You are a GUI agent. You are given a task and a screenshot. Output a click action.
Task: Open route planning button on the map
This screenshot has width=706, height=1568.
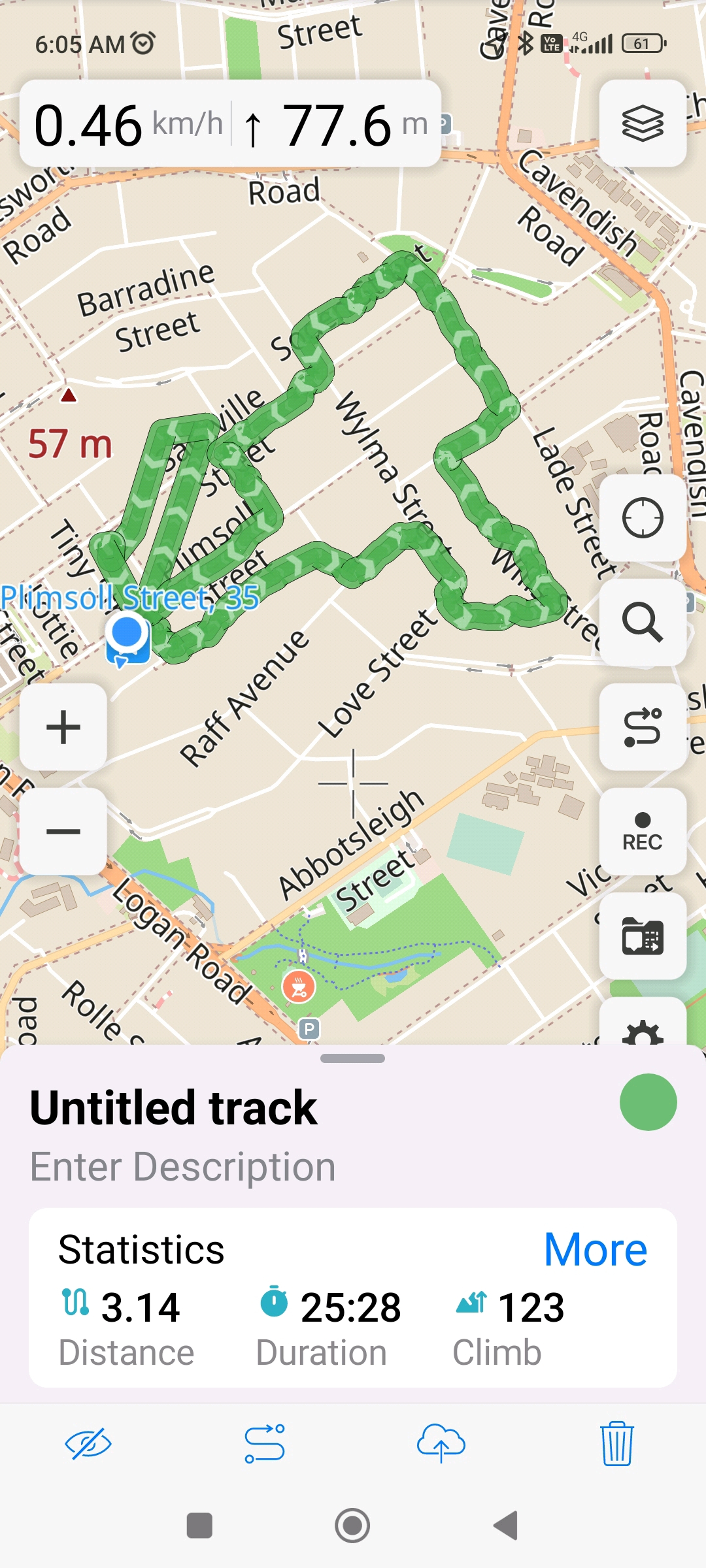click(642, 727)
